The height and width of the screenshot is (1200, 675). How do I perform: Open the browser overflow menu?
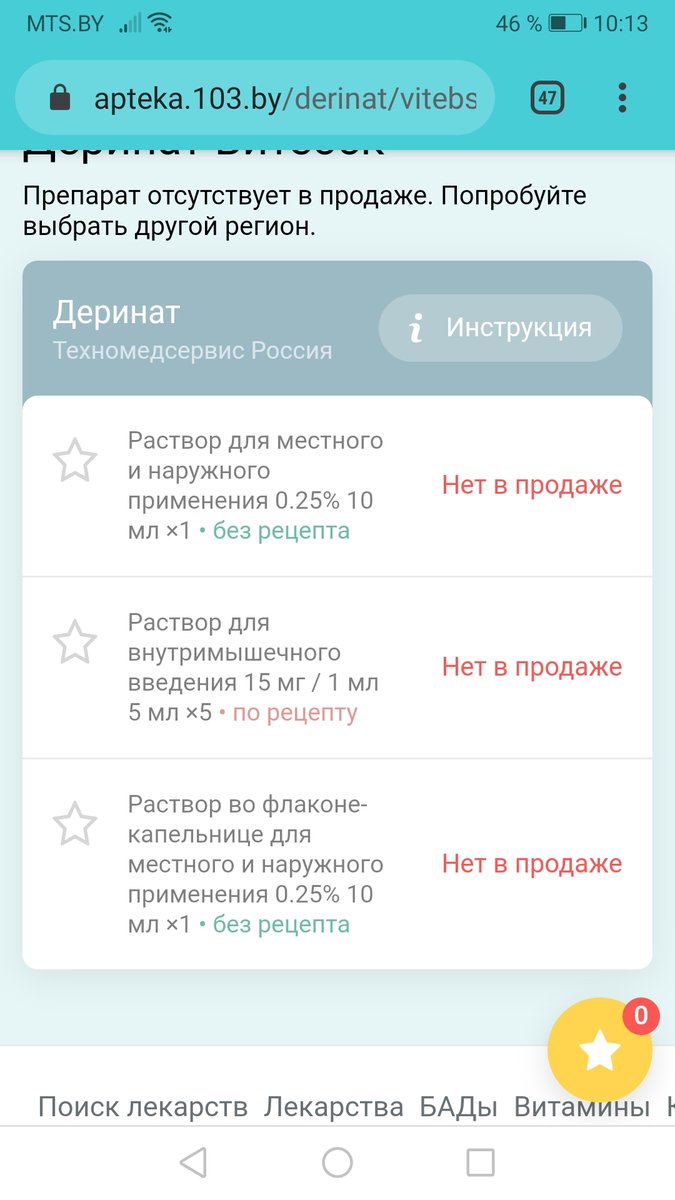pyautogui.click(x=622, y=98)
